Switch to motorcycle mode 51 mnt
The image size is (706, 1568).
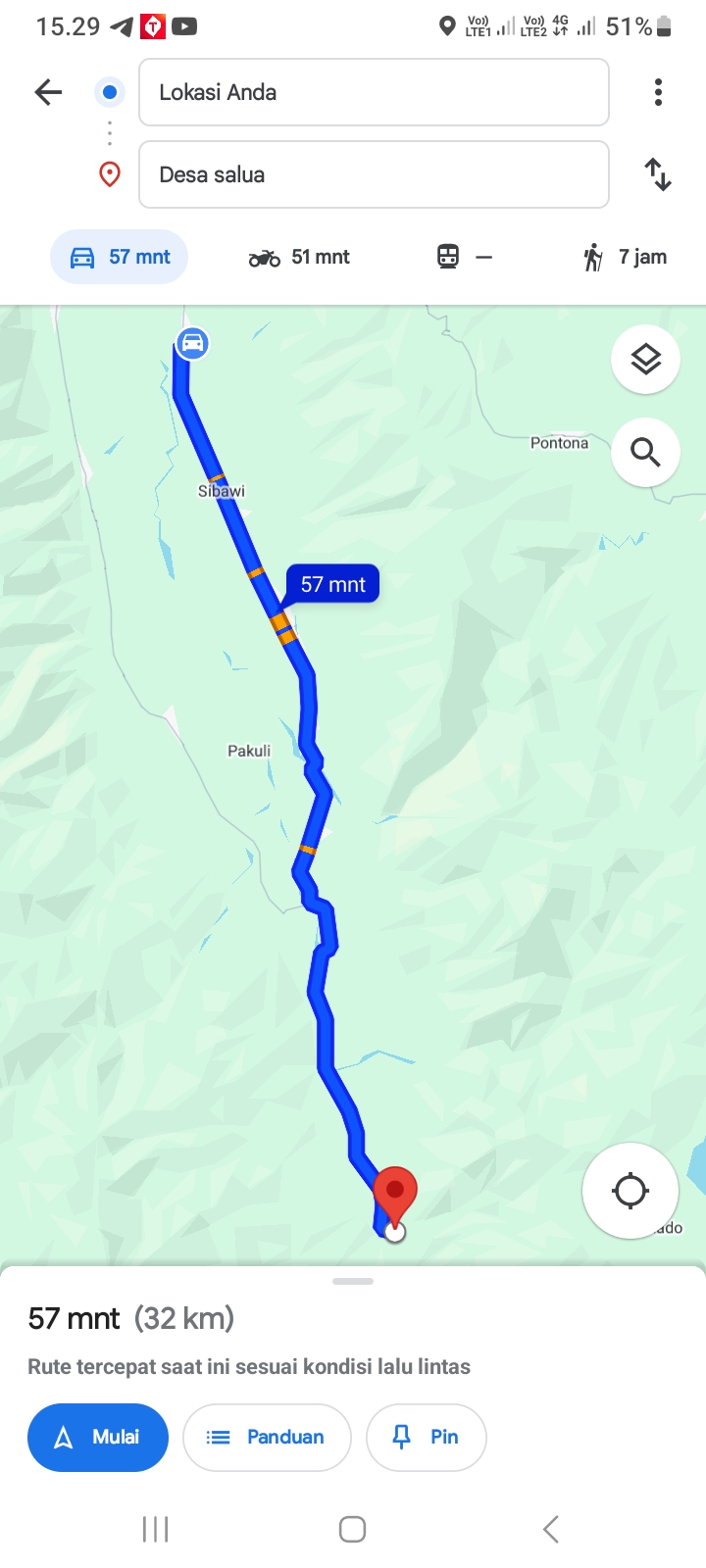pyautogui.click(x=299, y=257)
